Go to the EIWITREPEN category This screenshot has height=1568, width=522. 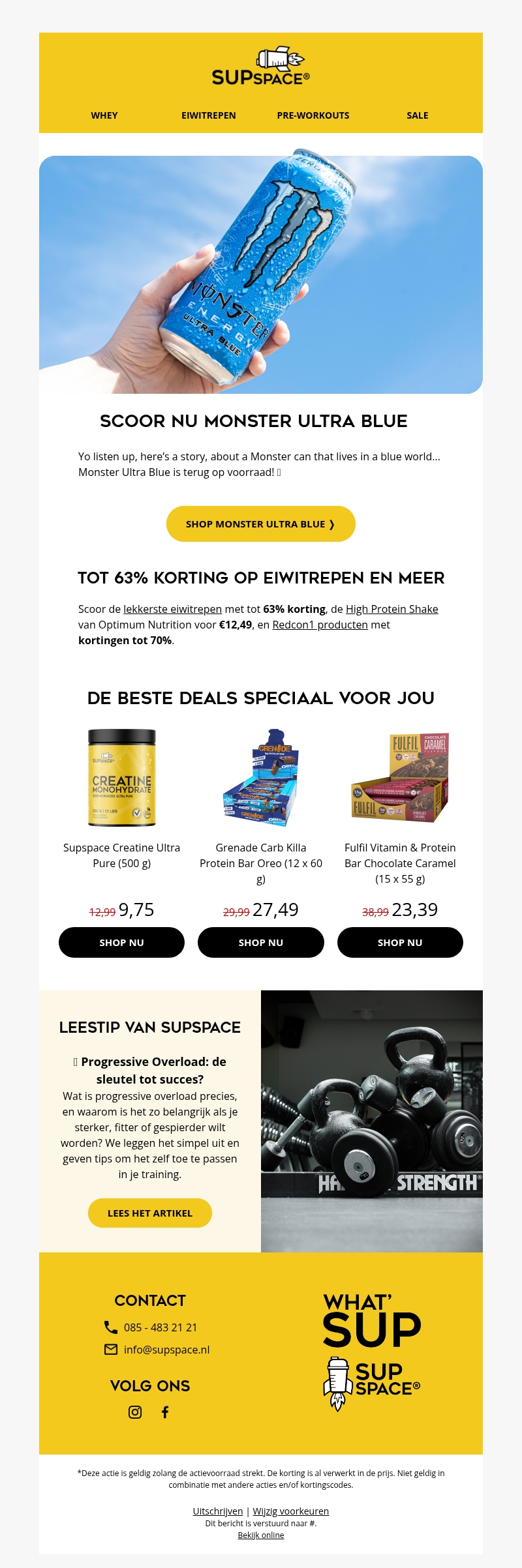209,115
